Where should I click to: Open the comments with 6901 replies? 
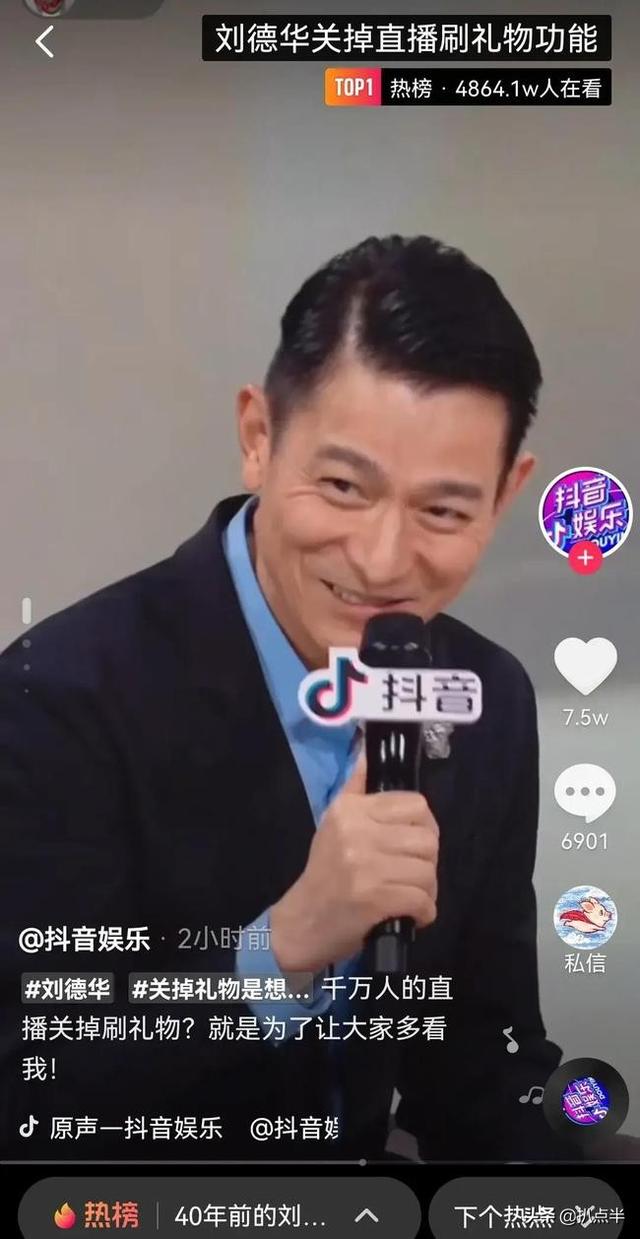coord(585,794)
